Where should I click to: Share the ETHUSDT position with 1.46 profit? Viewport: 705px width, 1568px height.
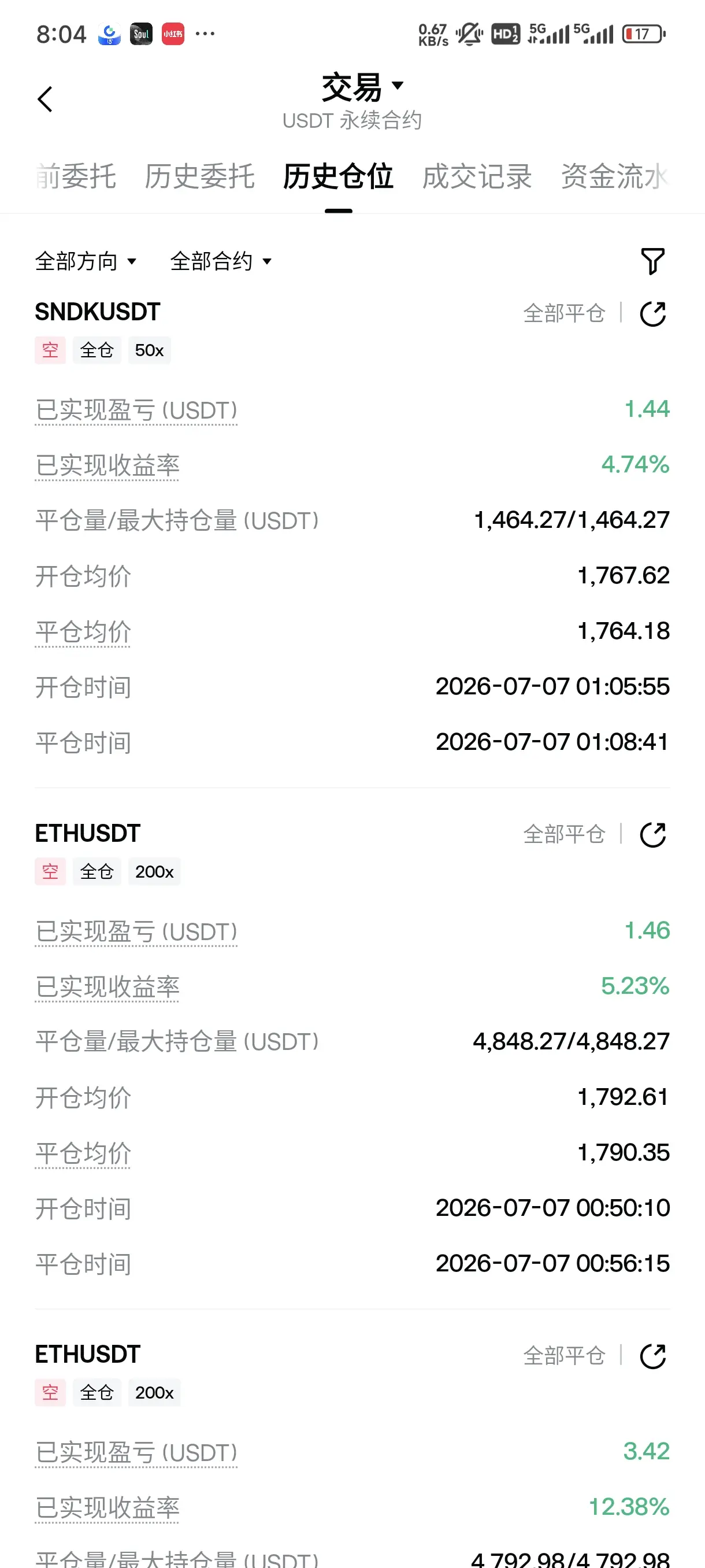point(652,834)
